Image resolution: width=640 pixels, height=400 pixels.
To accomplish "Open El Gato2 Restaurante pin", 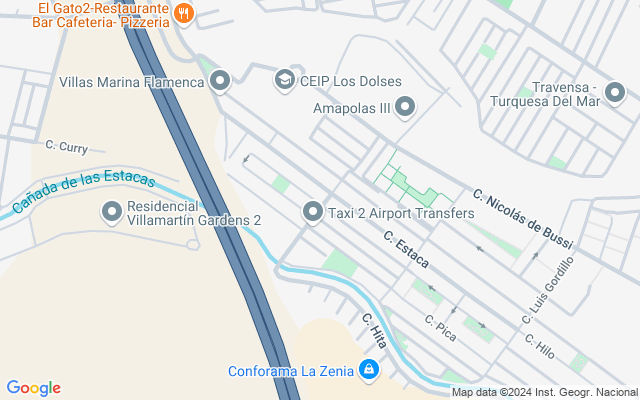I will [x=184, y=13].
